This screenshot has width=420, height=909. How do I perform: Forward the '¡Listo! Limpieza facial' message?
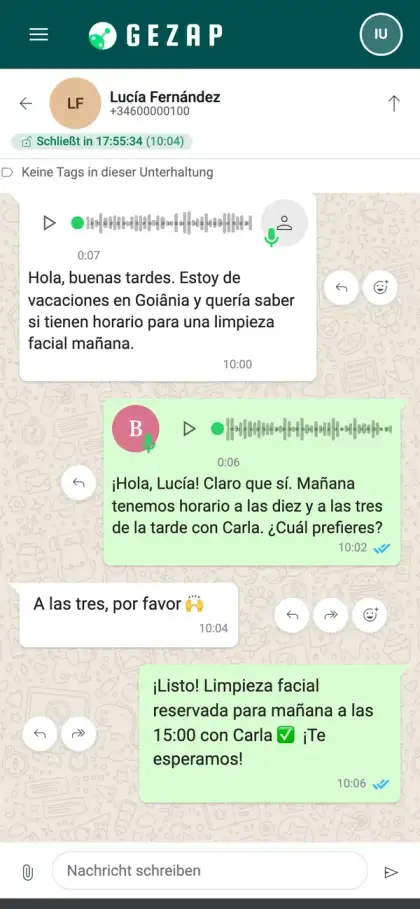tap(78, 734)
